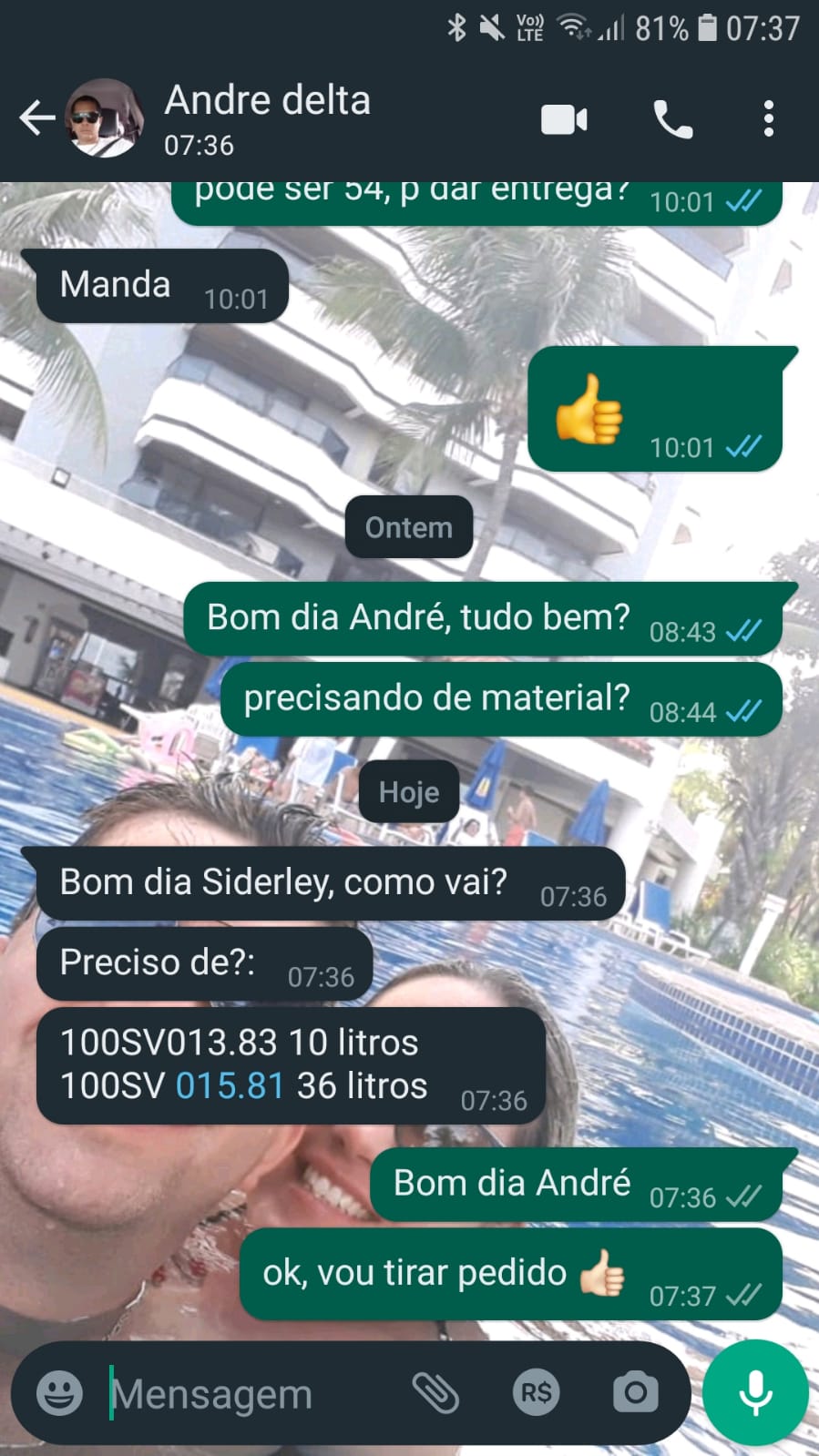Viewport: 819px width, 1456px height.
Task: Tap the highlighted number 015.81 link
Action: click(230, 1085)
